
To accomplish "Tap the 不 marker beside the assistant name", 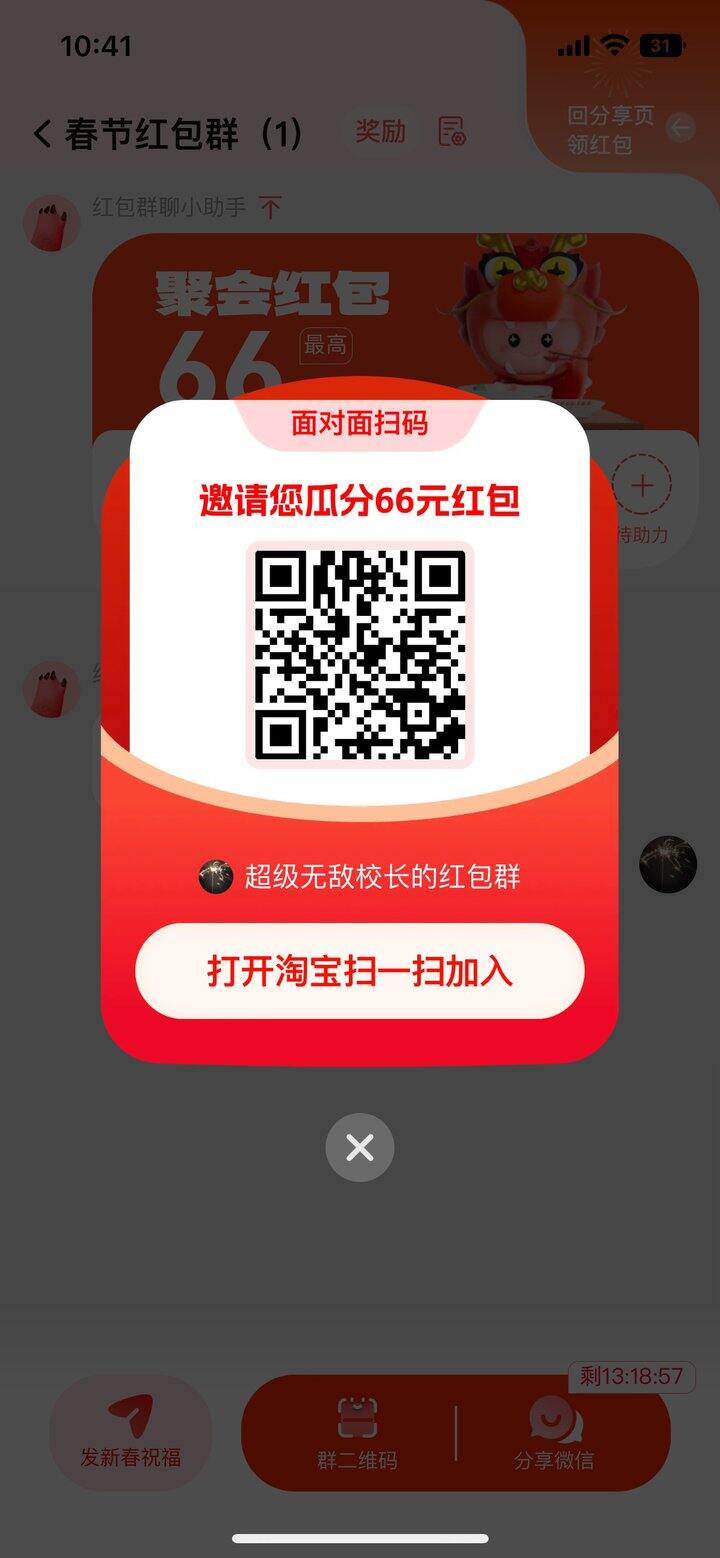I will pyautogui.click(x=269, y=208).
